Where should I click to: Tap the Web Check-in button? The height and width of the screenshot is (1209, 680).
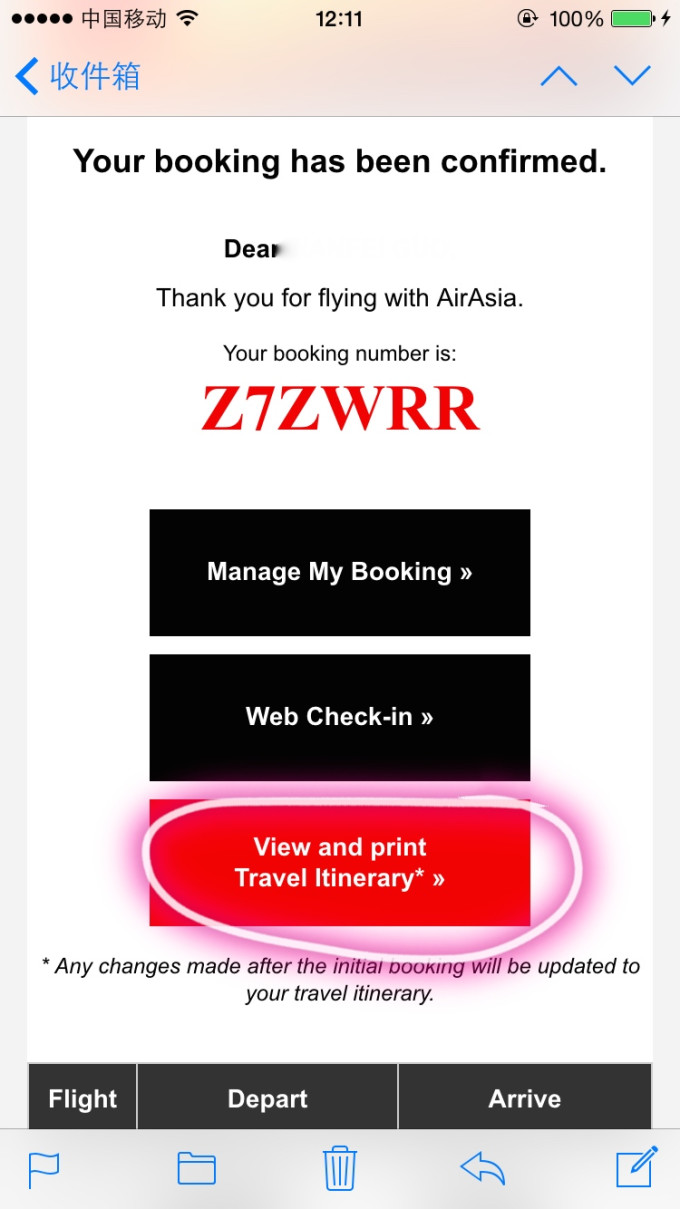coord(339,717)
